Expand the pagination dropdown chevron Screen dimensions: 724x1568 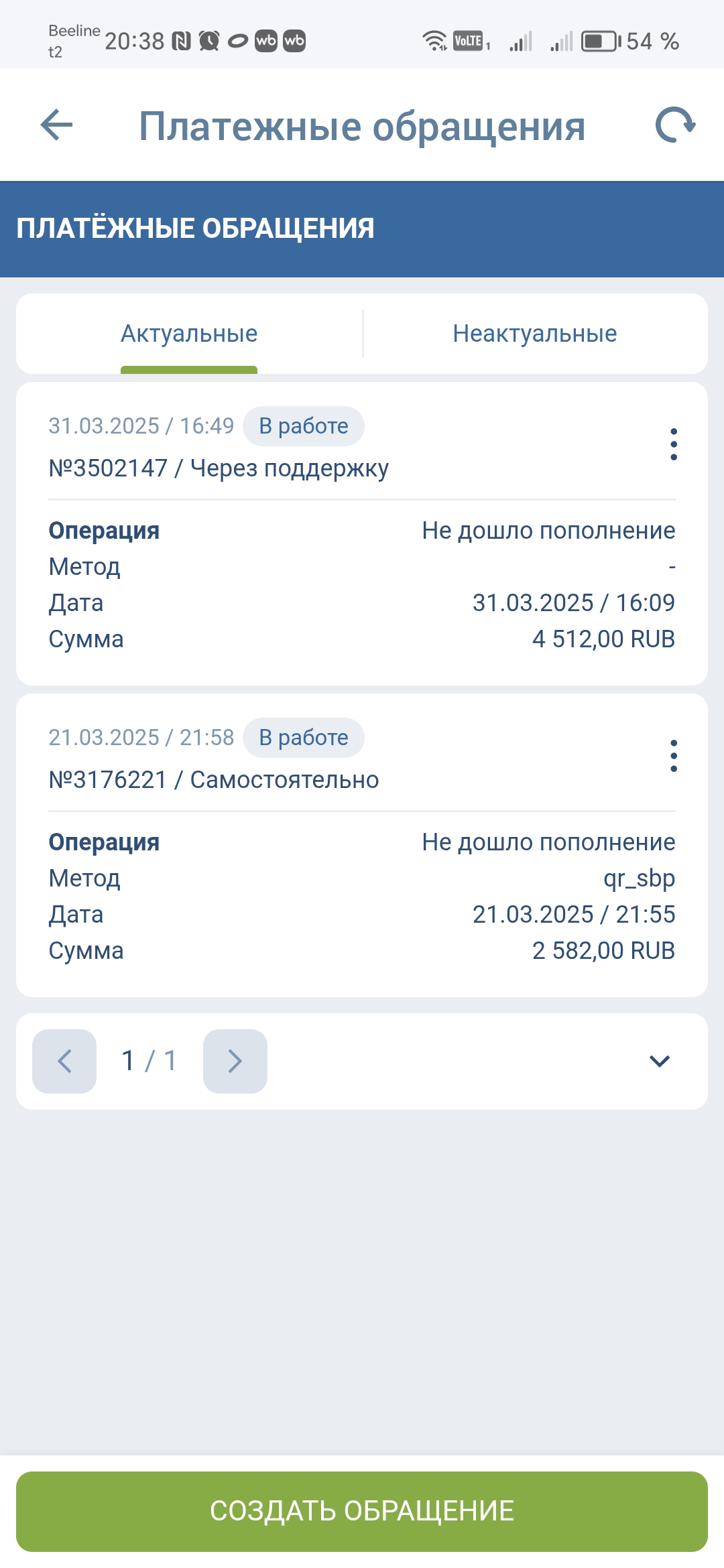pos(660,1061)
